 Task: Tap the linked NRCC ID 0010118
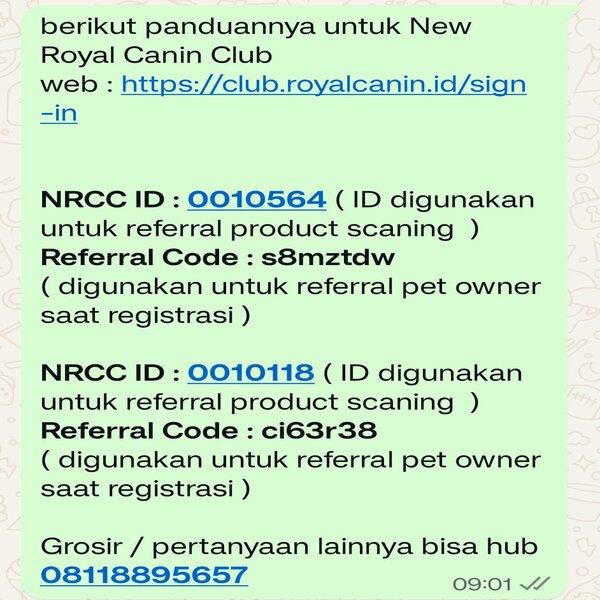tap(251, 374)
